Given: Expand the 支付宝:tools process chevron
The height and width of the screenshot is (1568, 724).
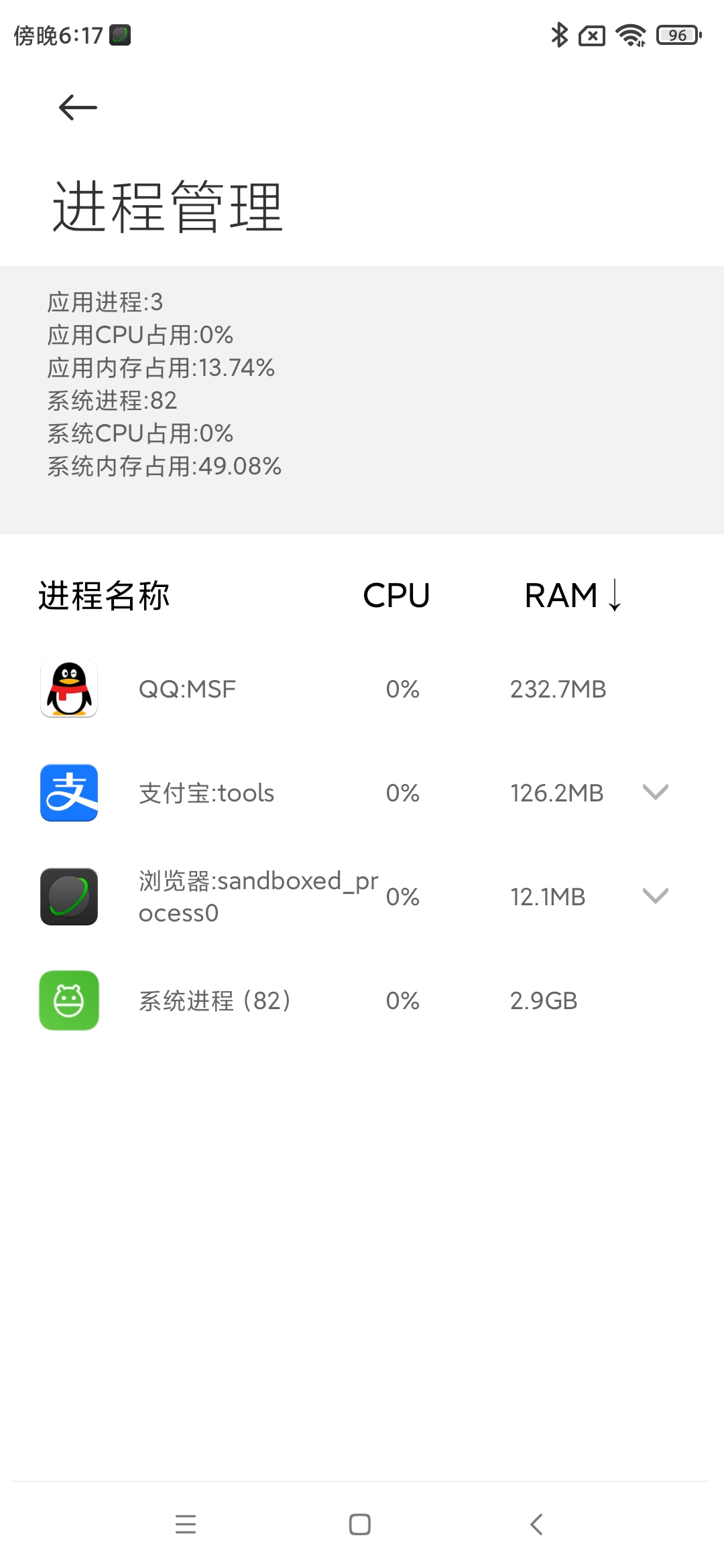Looking at the screenshot, I should point(655,792).
